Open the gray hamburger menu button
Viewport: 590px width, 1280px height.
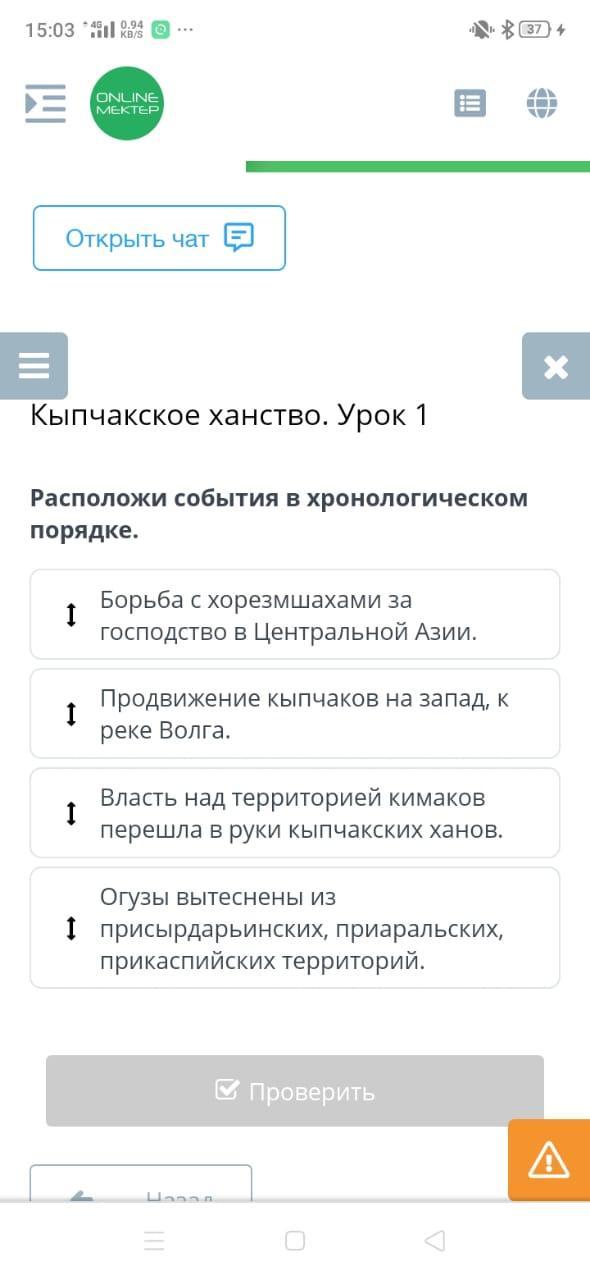[34, 366]
